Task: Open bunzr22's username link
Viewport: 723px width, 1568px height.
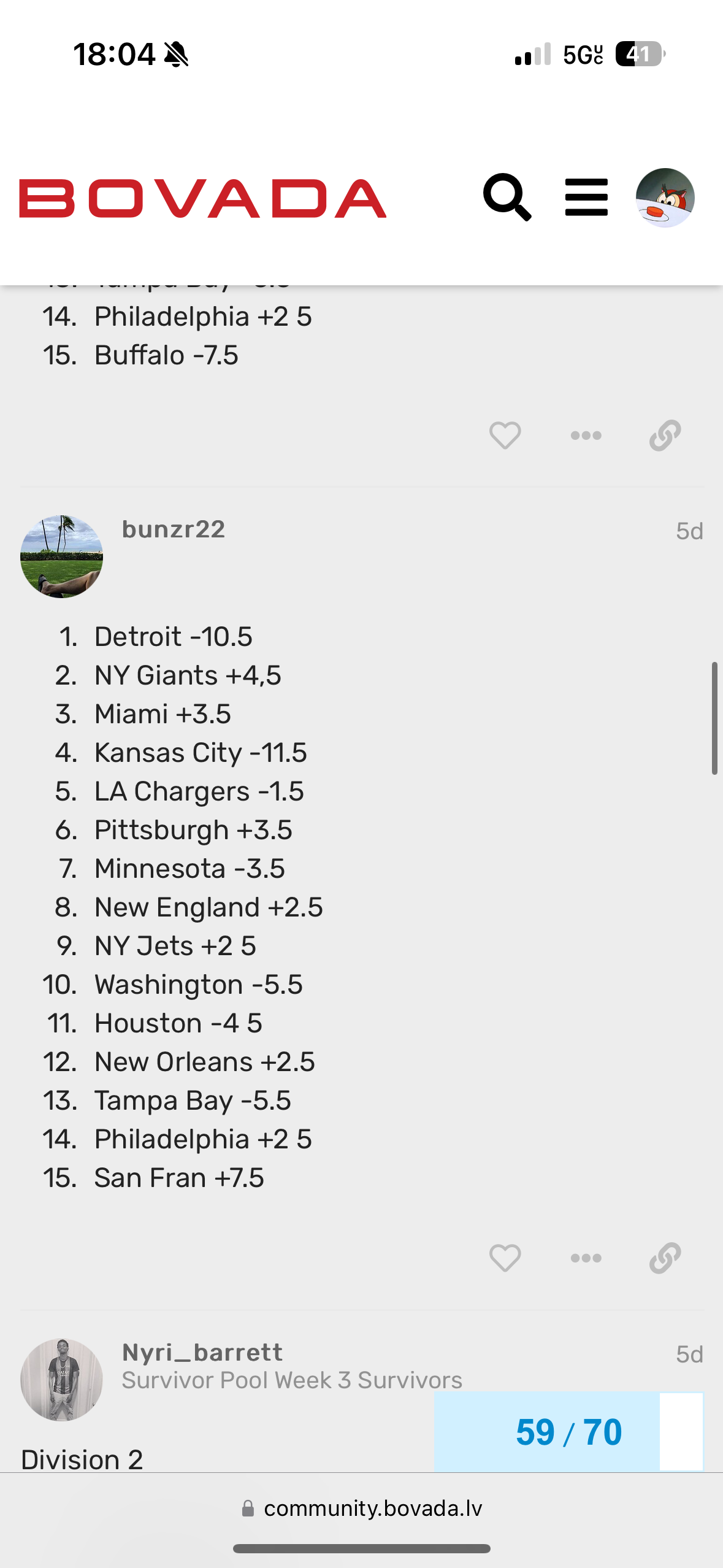Action: pos(174,529)
